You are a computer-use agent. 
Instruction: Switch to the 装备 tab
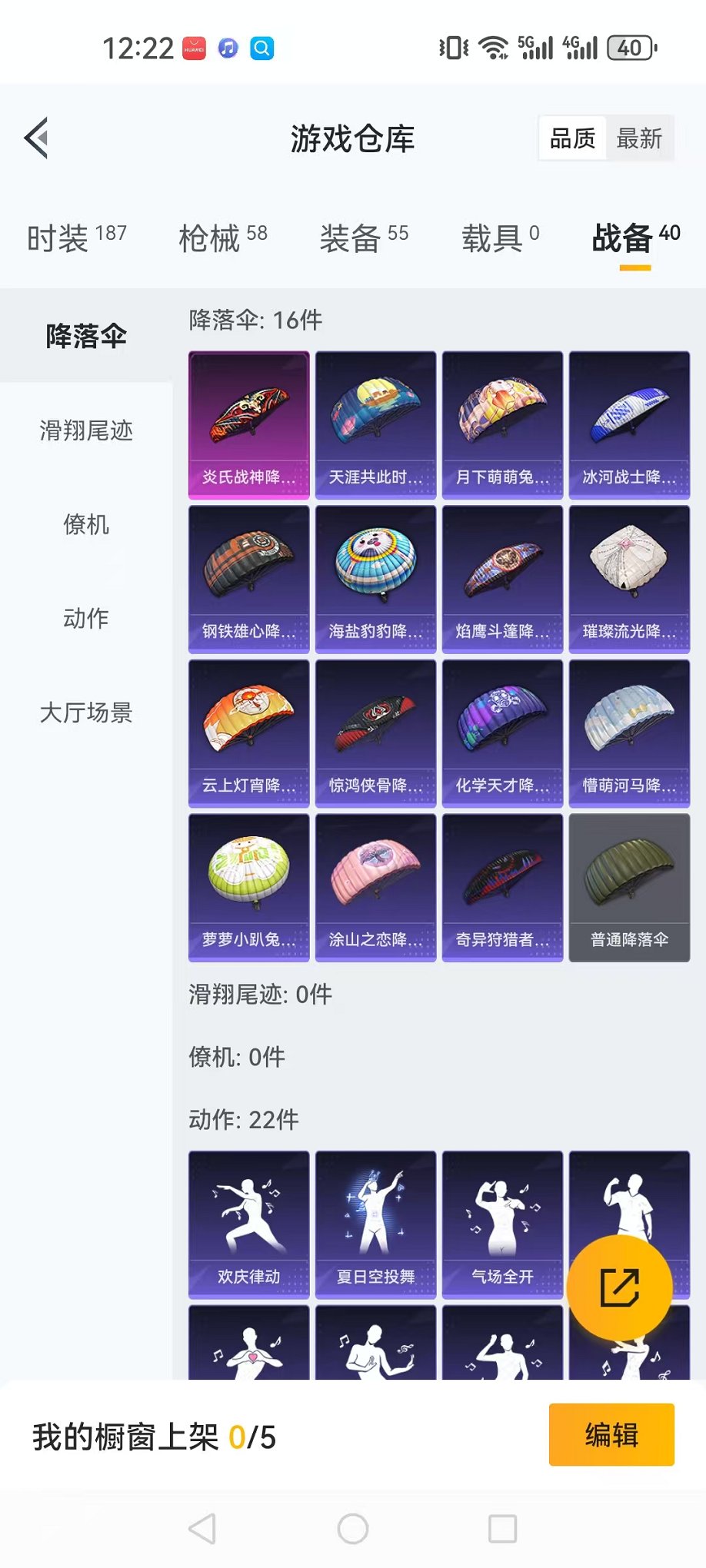(364, 238)
